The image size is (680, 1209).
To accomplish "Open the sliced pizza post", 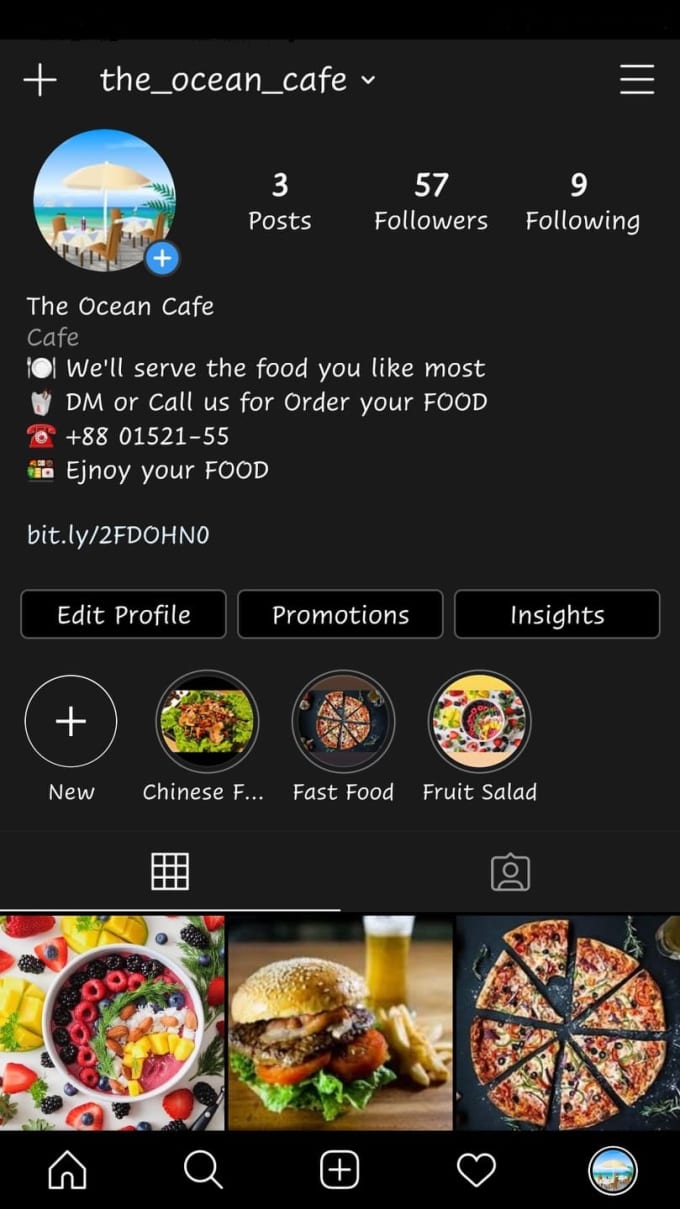I will (568, 1022).
